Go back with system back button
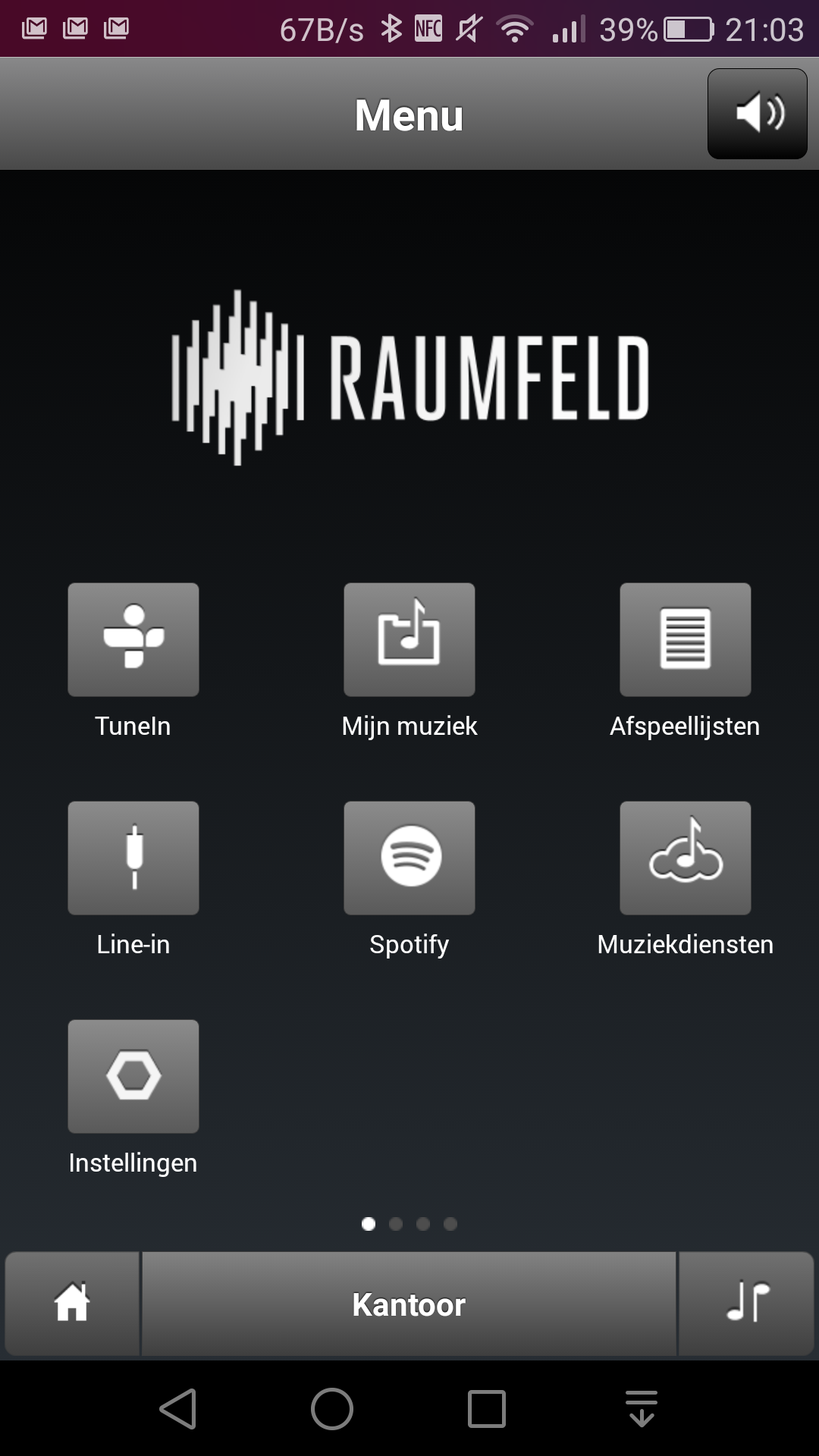 point(179,1409)
